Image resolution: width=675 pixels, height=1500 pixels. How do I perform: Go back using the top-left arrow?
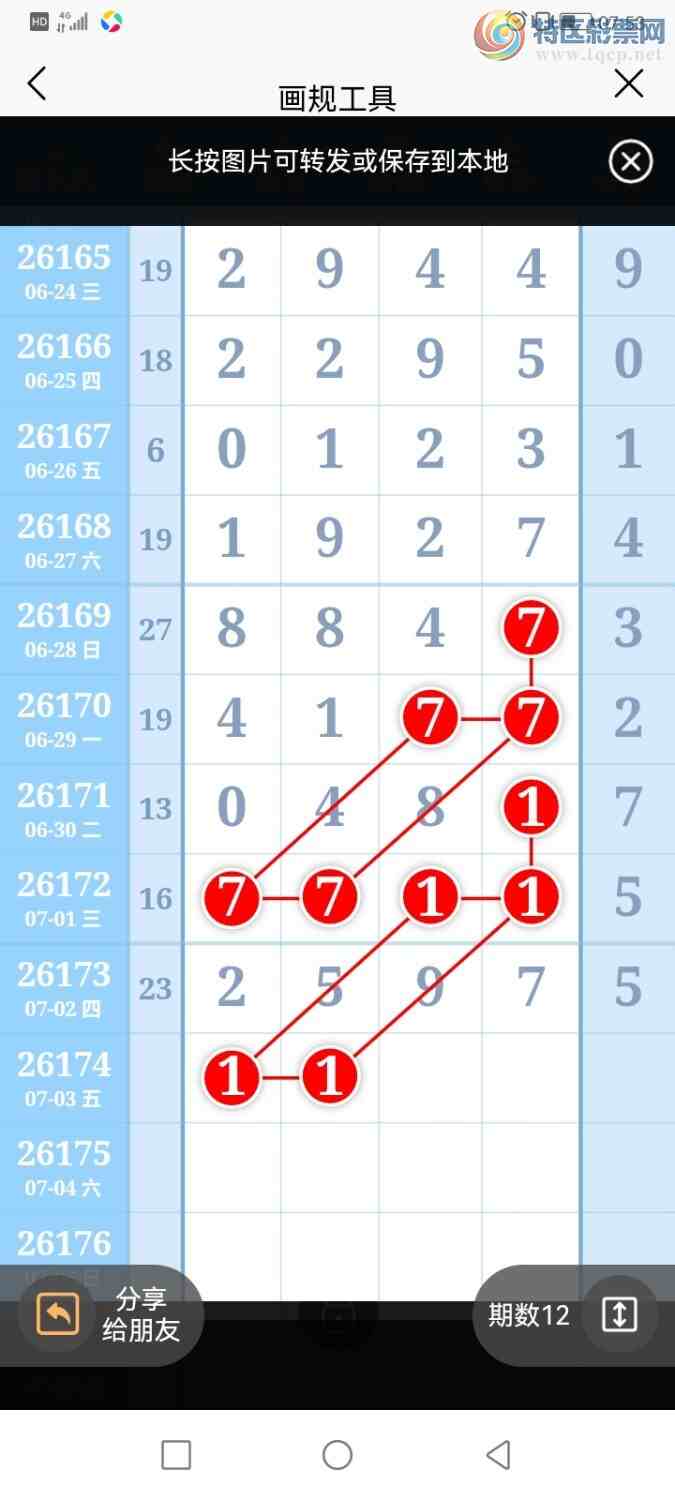pos(37,84)
